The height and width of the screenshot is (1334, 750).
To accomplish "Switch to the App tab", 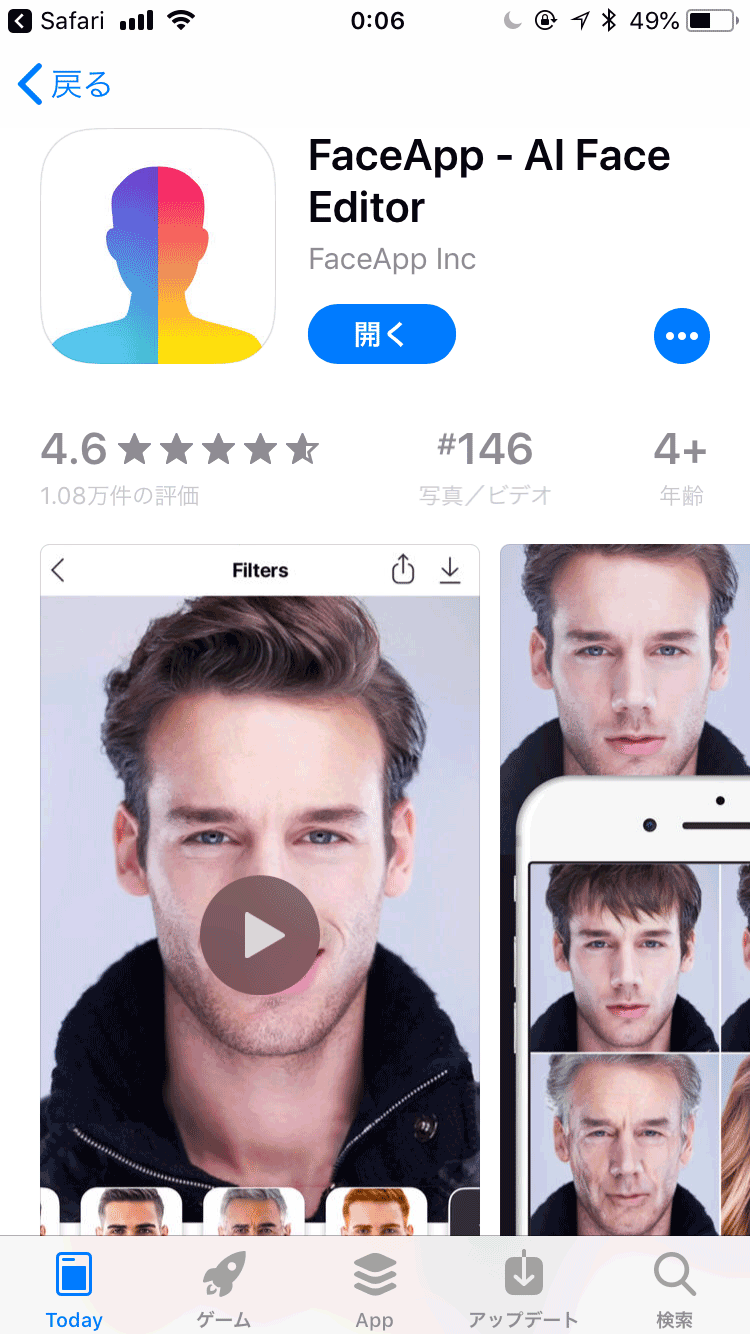I will 375,1290.
